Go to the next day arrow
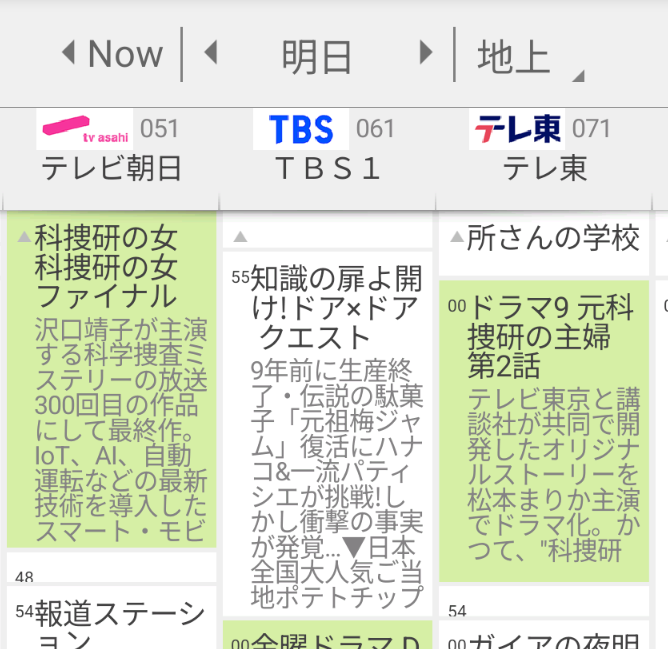This screenshot has height=649, width=668. [x=426, y=53]
